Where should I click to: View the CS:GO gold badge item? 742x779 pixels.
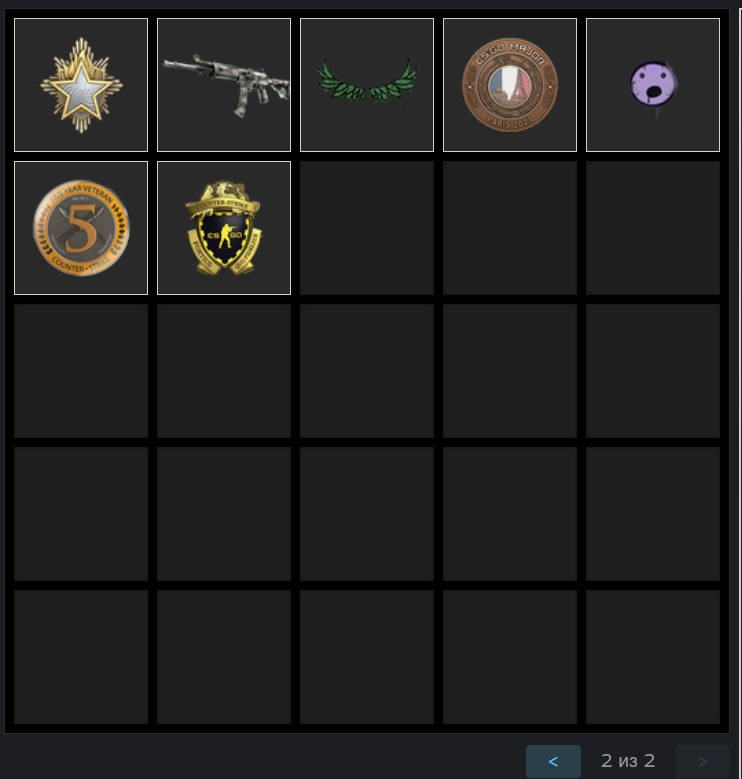(x=224, y=228)
